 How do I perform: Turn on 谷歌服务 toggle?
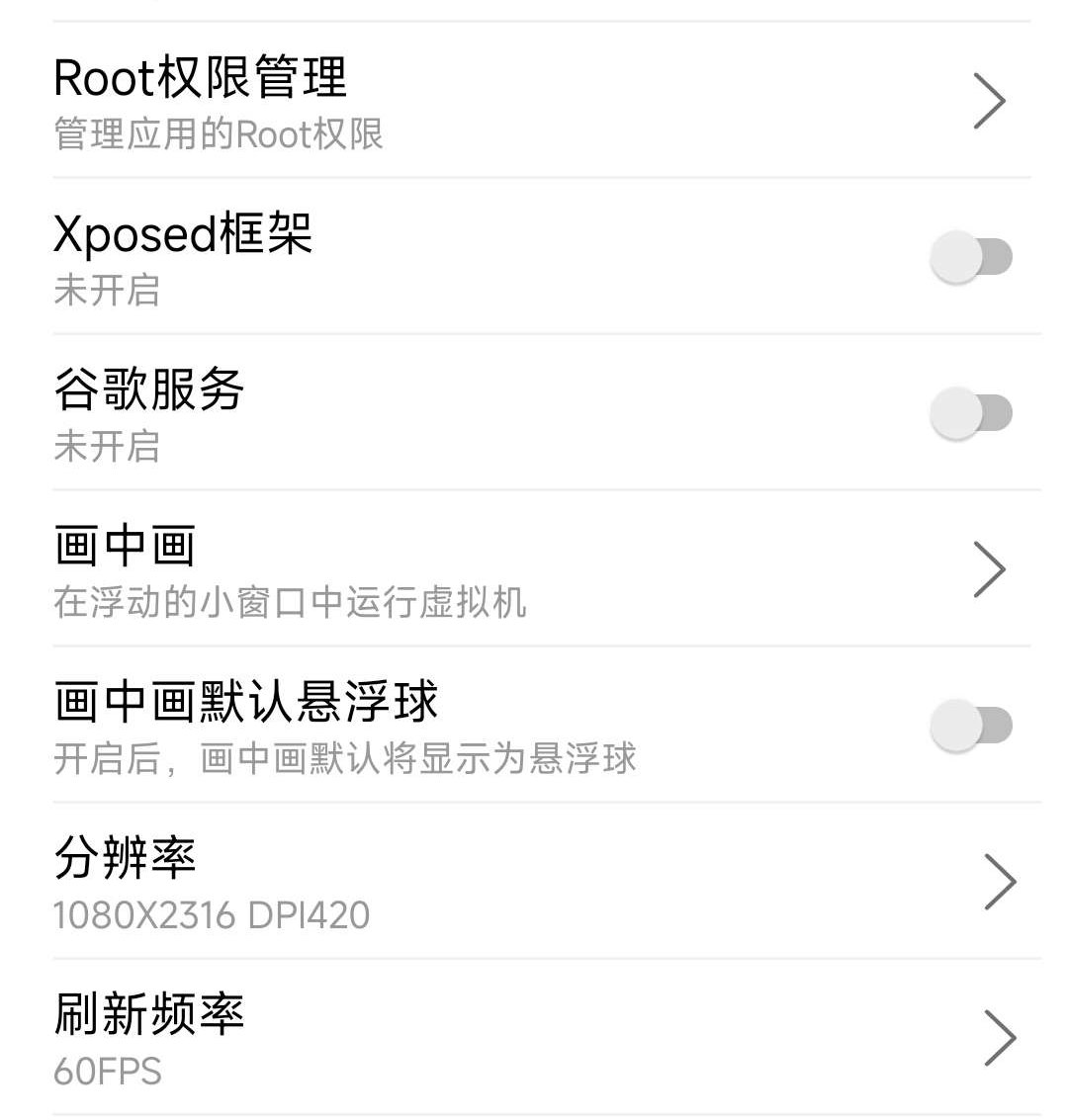coord(971,413)
